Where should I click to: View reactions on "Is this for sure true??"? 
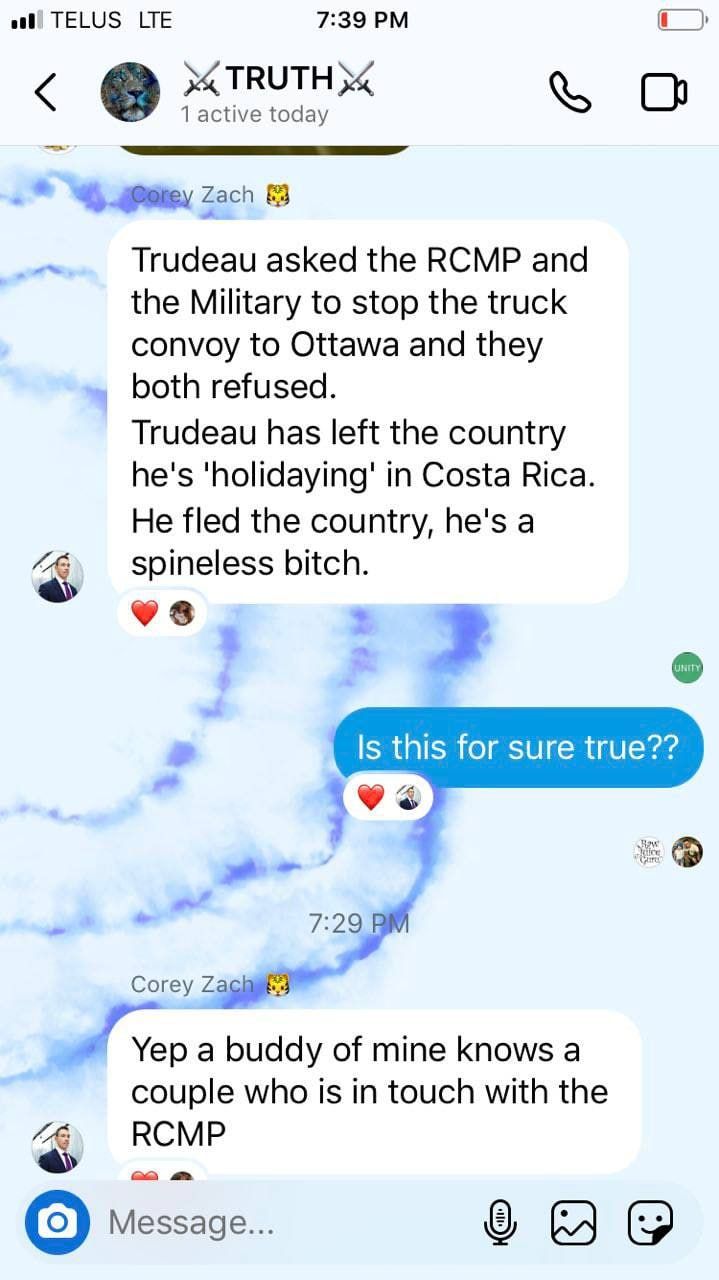coord(388,797)
